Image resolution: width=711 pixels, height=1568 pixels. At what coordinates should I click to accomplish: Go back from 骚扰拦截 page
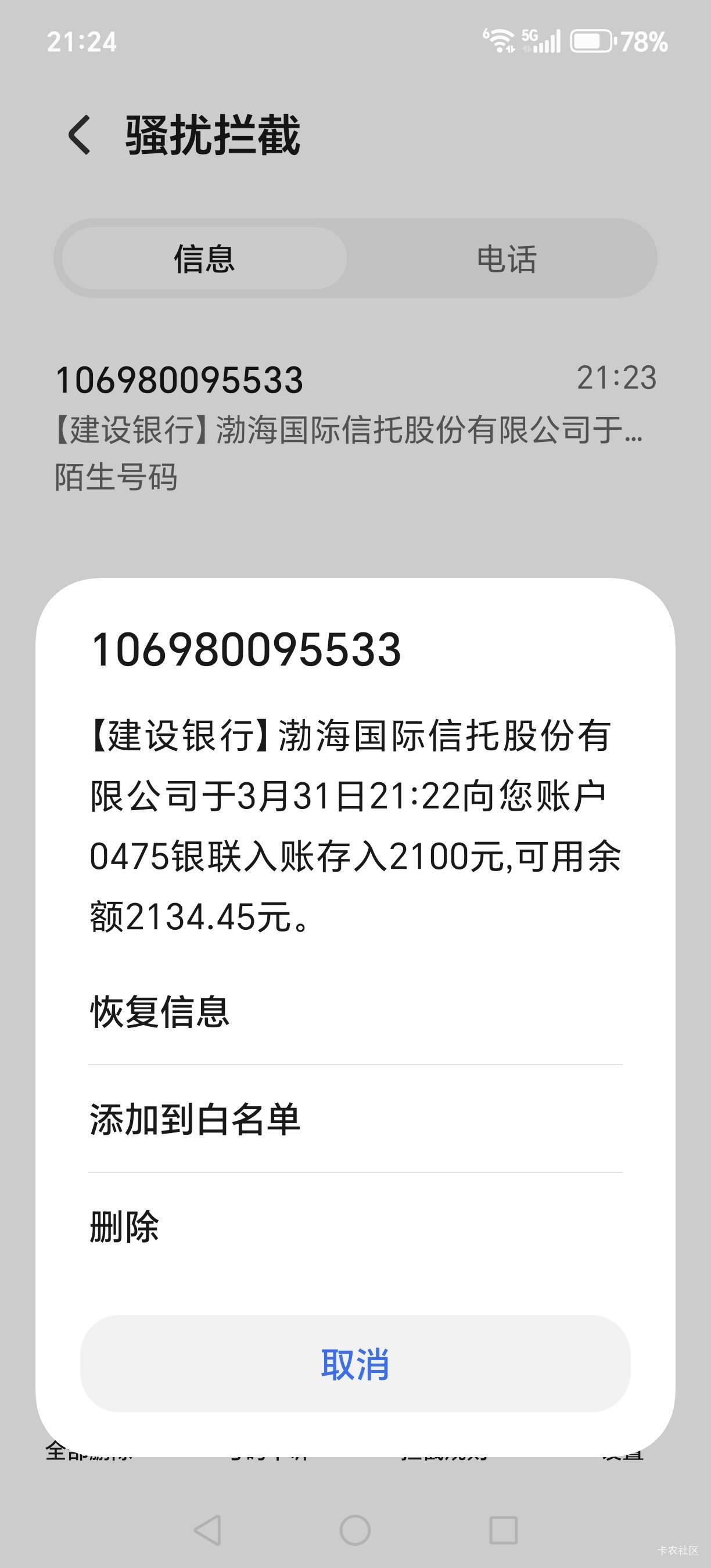point(80,135)
